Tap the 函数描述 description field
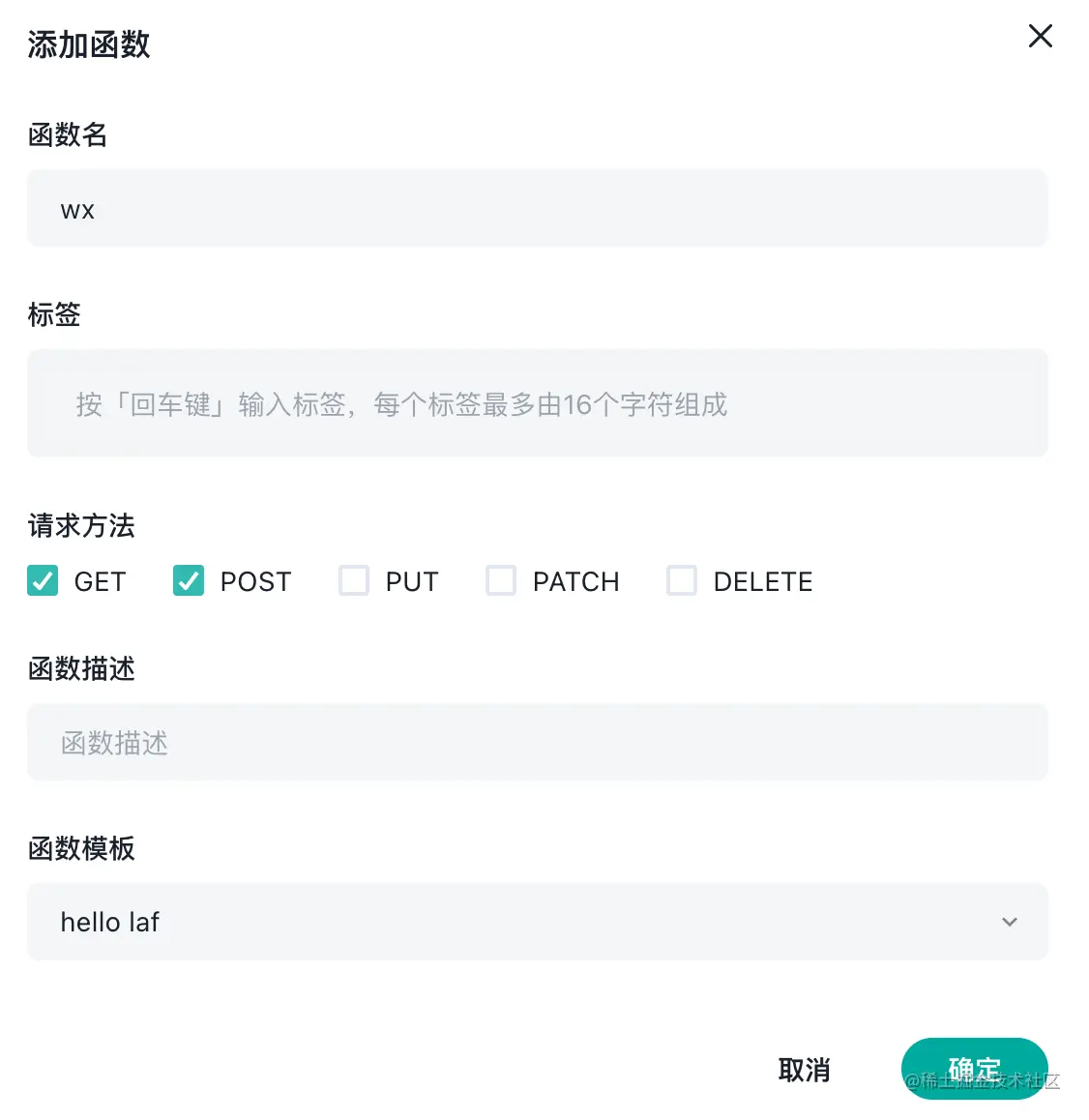 (537, 743)
